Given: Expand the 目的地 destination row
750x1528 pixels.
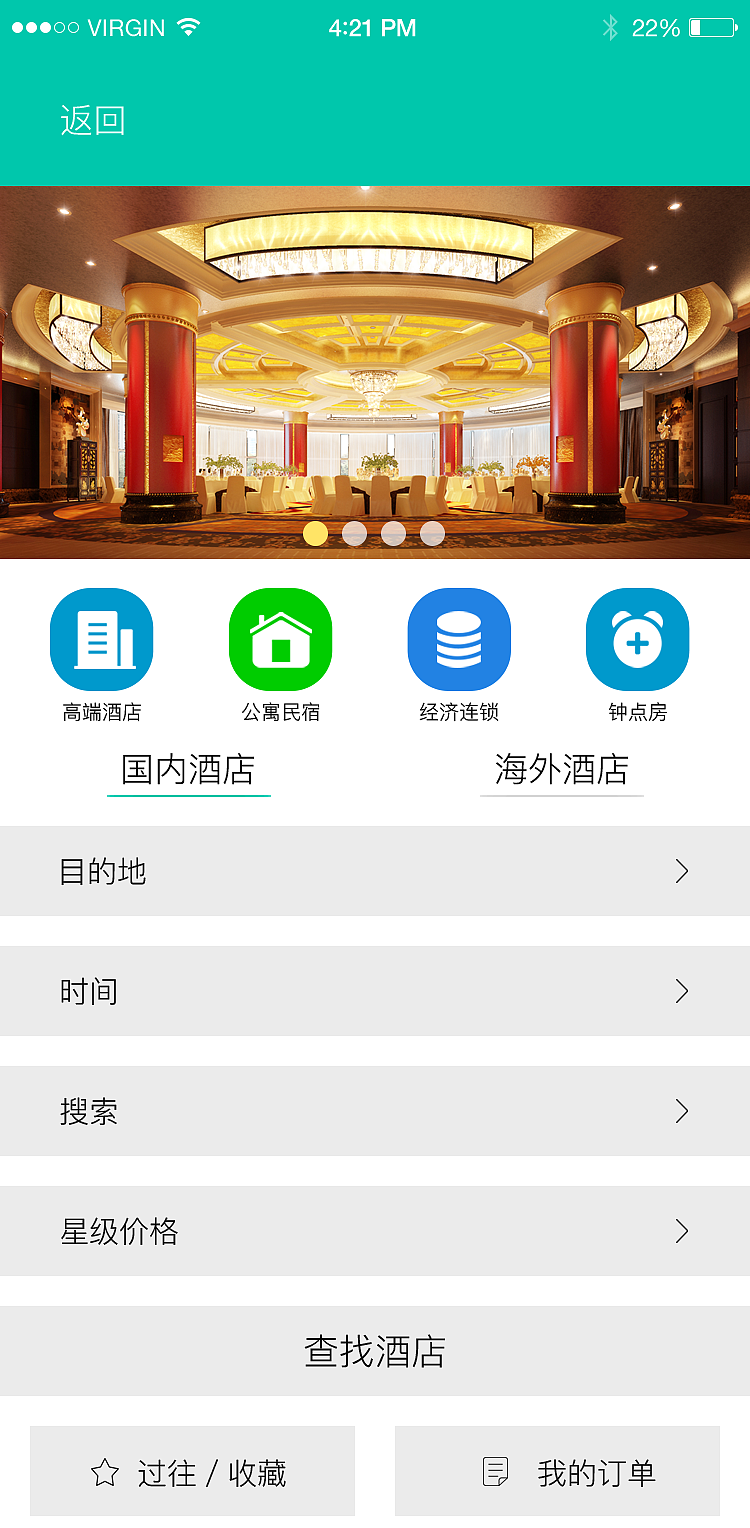Looking at the screenshot, I should [375, 871].
